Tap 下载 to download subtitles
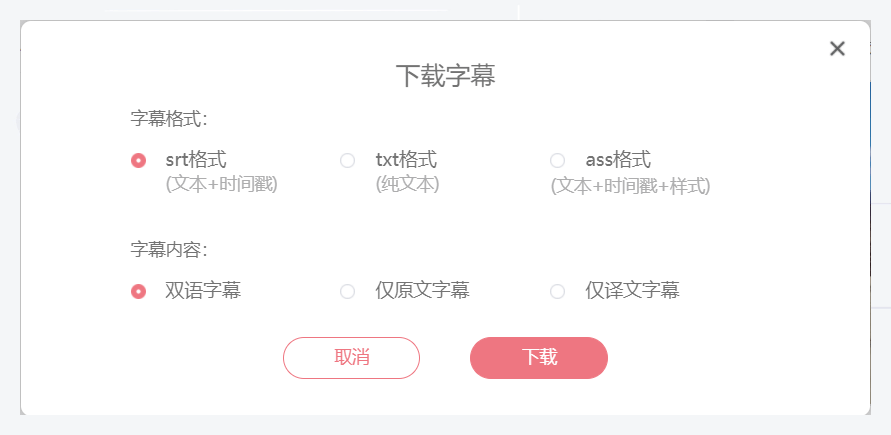Screen dimensions: 891x435 tap(539, 358)
